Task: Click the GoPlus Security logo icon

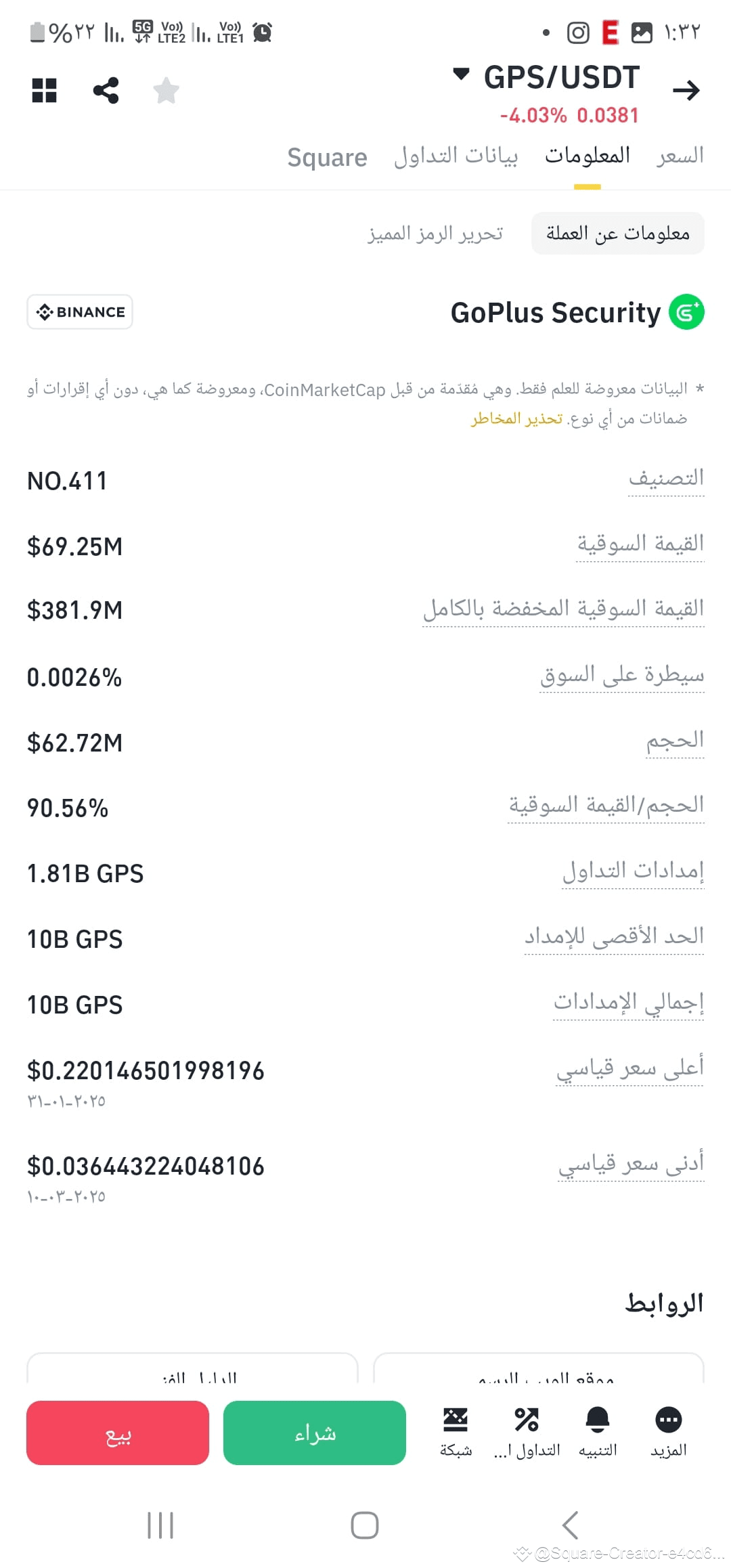Action: click(686, 312)
